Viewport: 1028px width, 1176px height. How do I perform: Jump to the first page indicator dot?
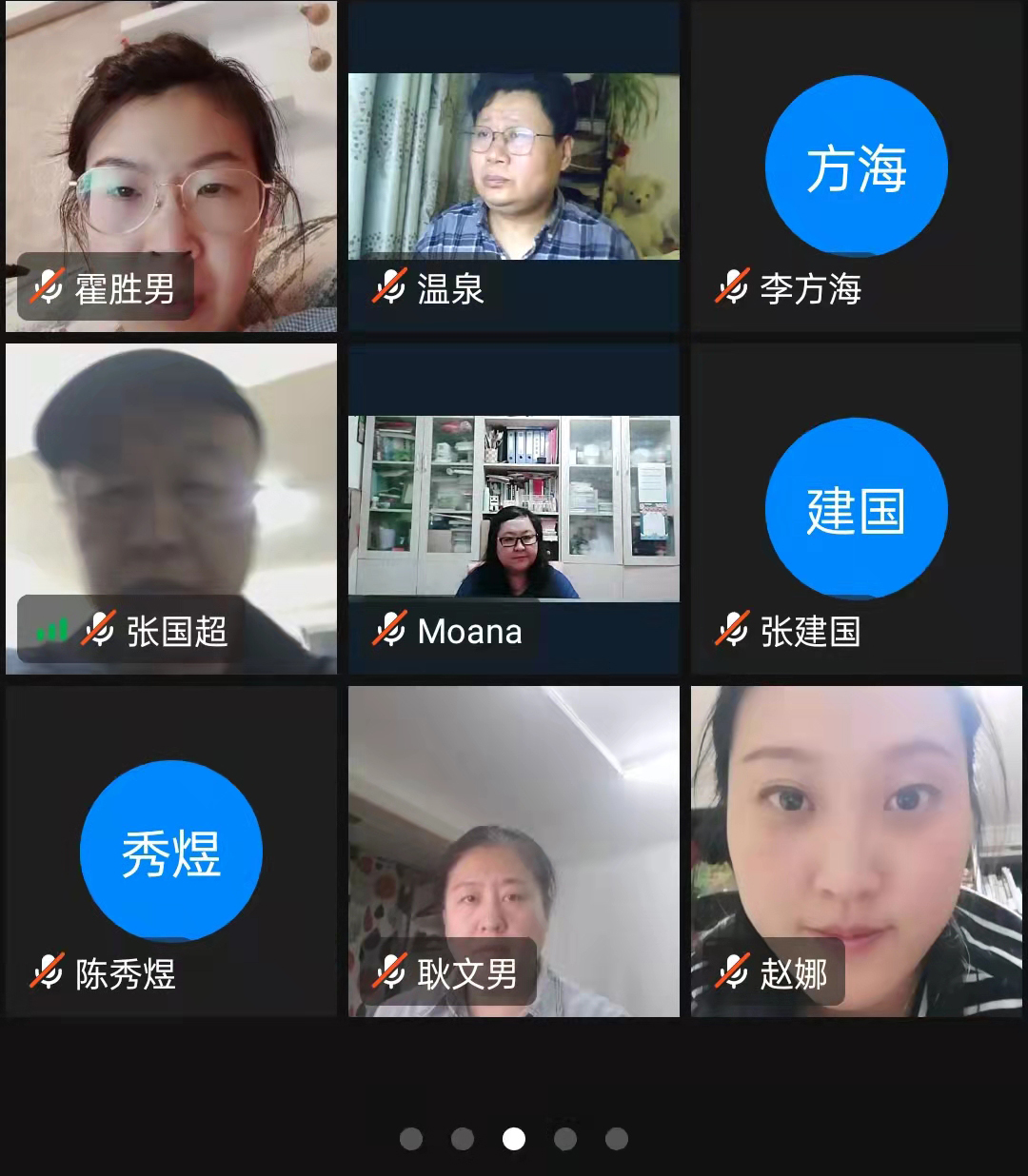click(x=411, y=1139)
